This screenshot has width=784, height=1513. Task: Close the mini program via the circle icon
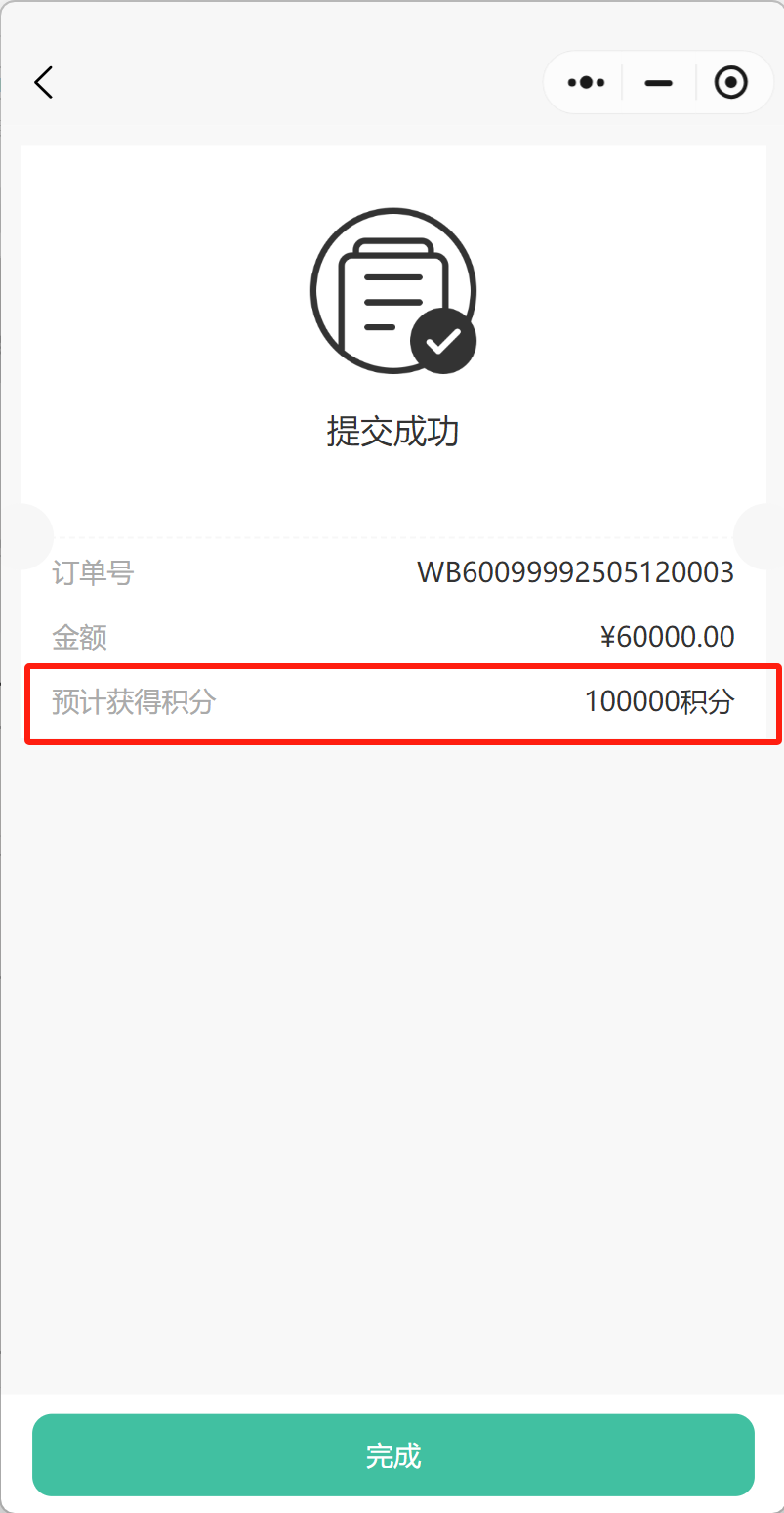click(x=731, y=83)
